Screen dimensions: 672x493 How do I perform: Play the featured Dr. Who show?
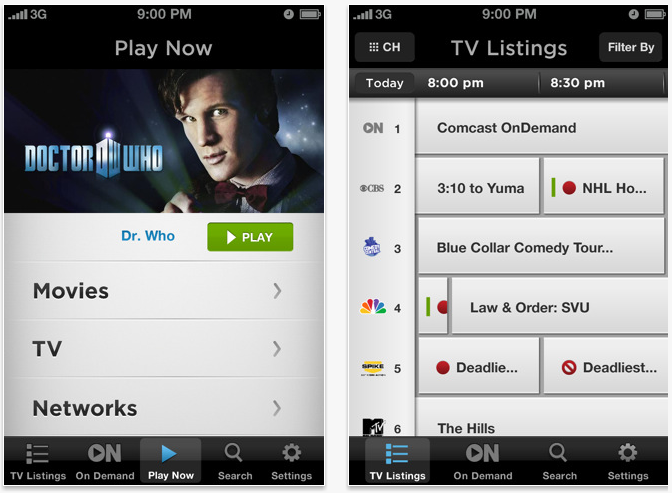[250, 237]
